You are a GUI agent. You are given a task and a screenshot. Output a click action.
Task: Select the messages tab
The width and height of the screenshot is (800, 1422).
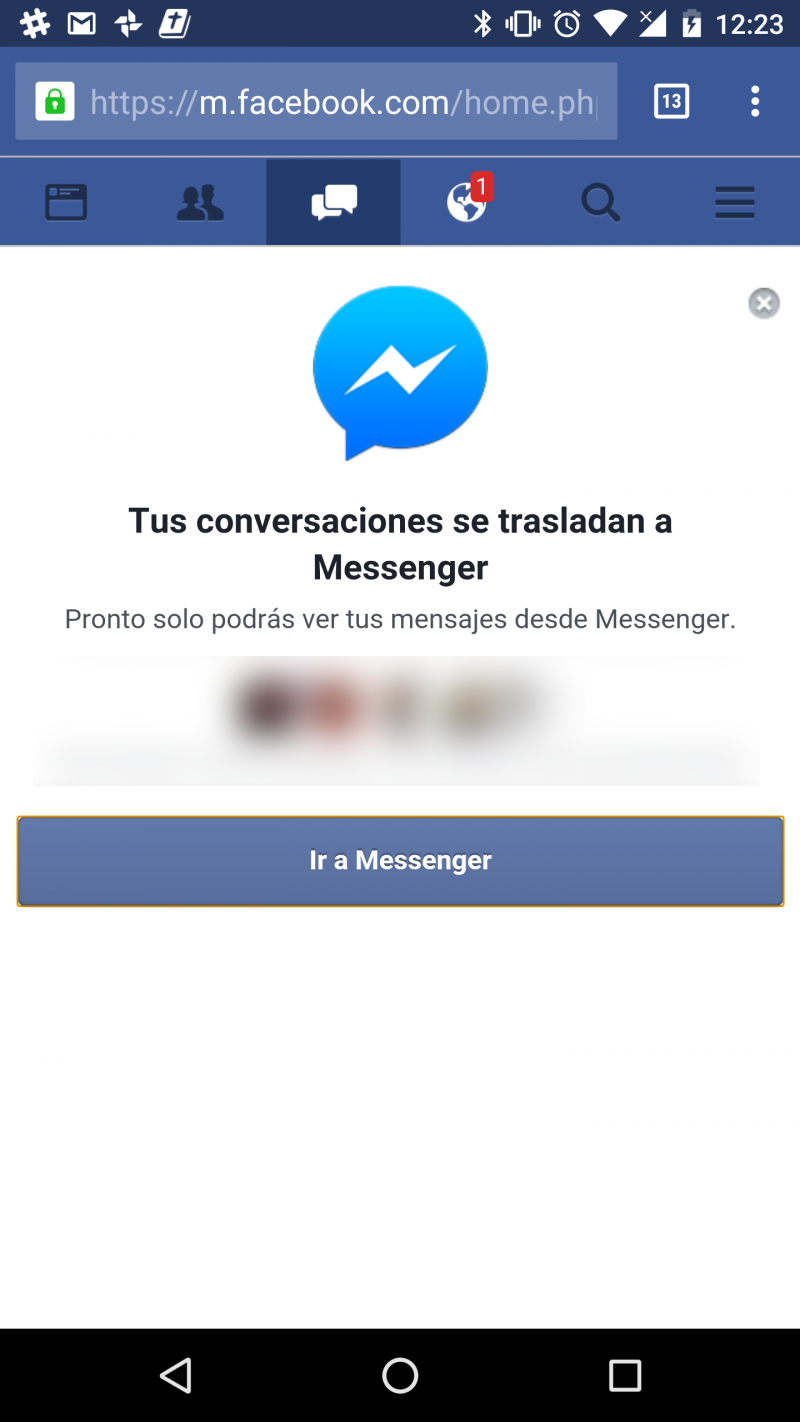click(334, 203)
